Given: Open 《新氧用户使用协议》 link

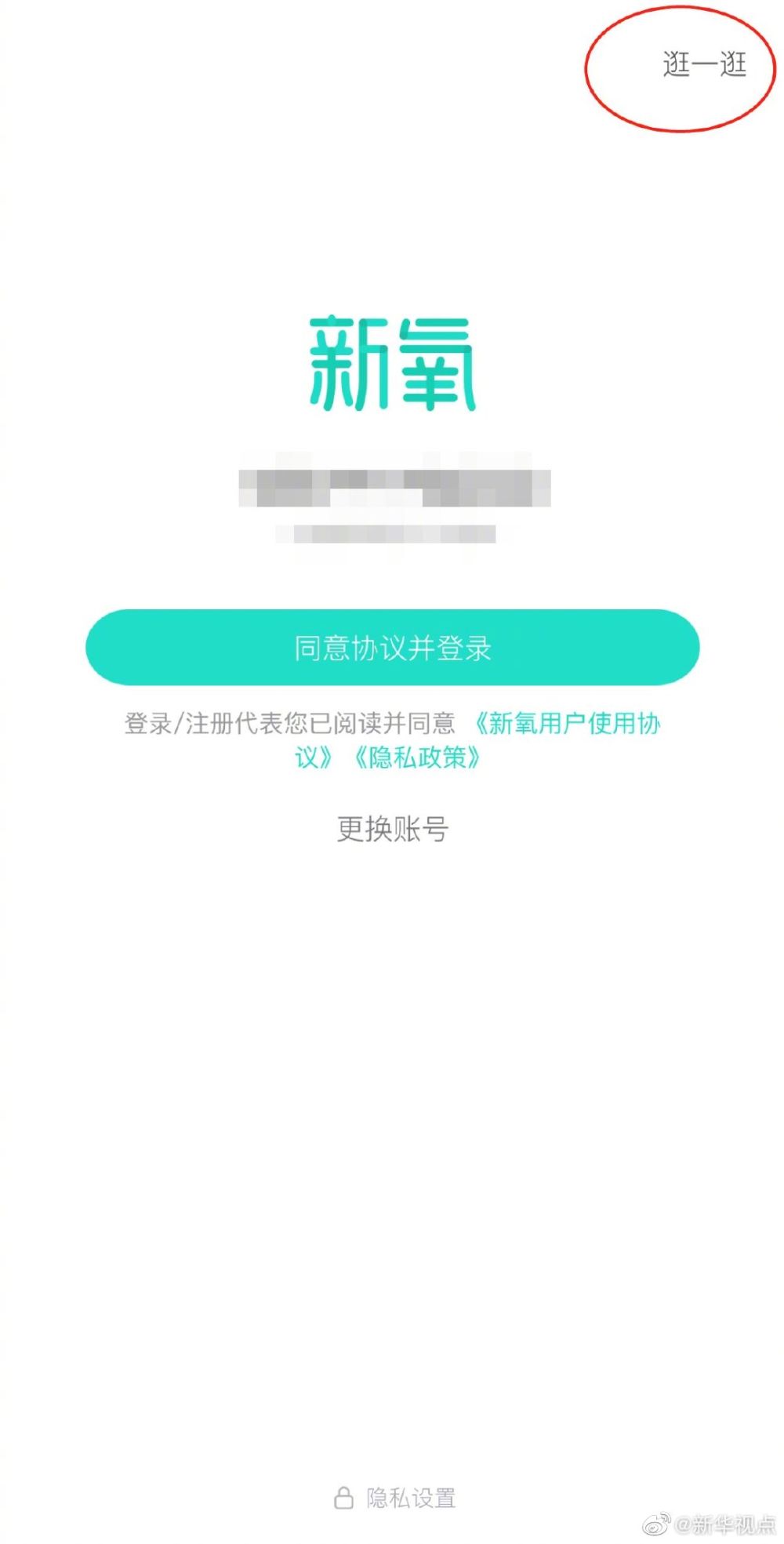Looking at the screenshot, I should point(568,723).
